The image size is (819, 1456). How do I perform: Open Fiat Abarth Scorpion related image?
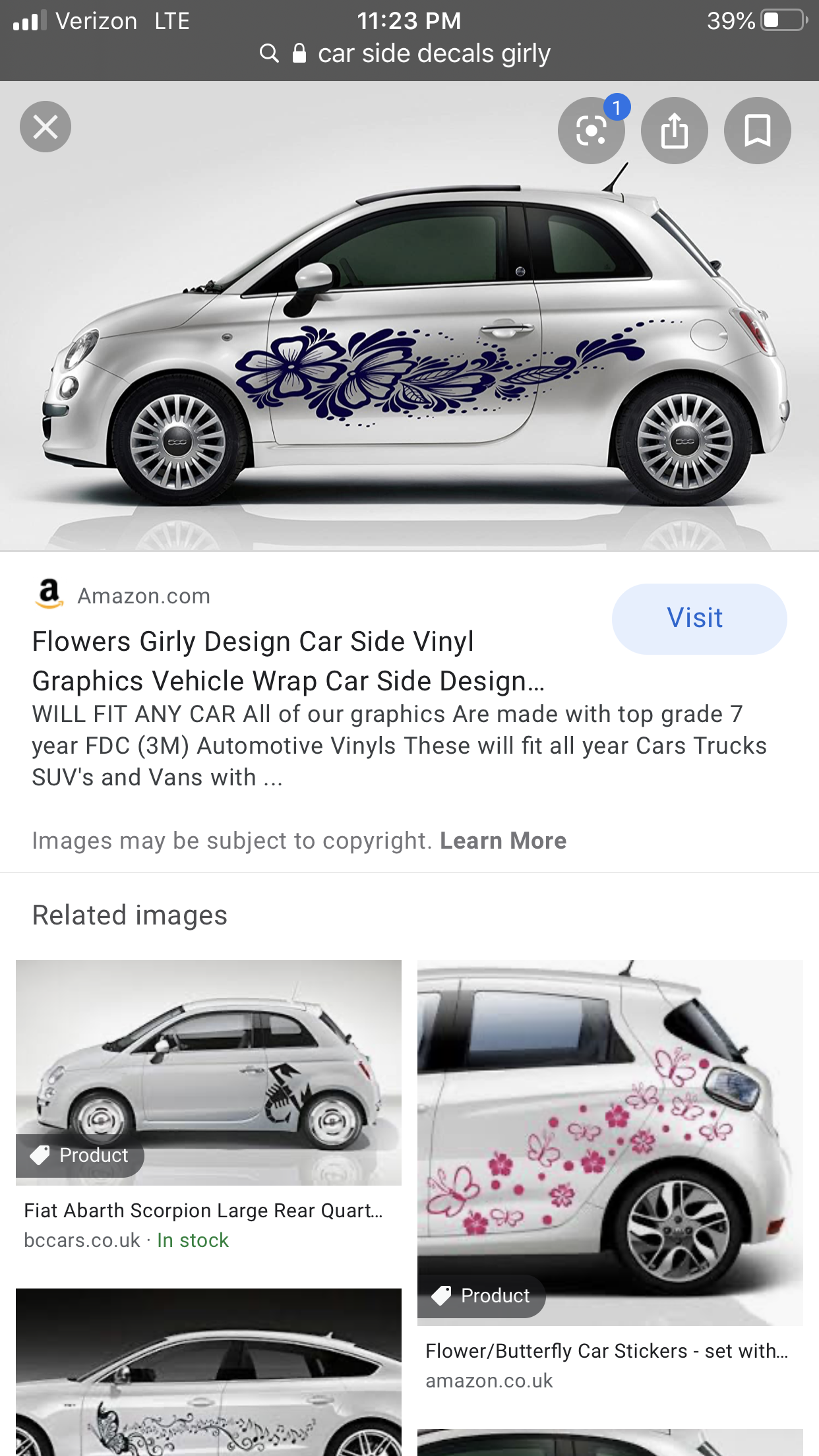[208, 1073]
